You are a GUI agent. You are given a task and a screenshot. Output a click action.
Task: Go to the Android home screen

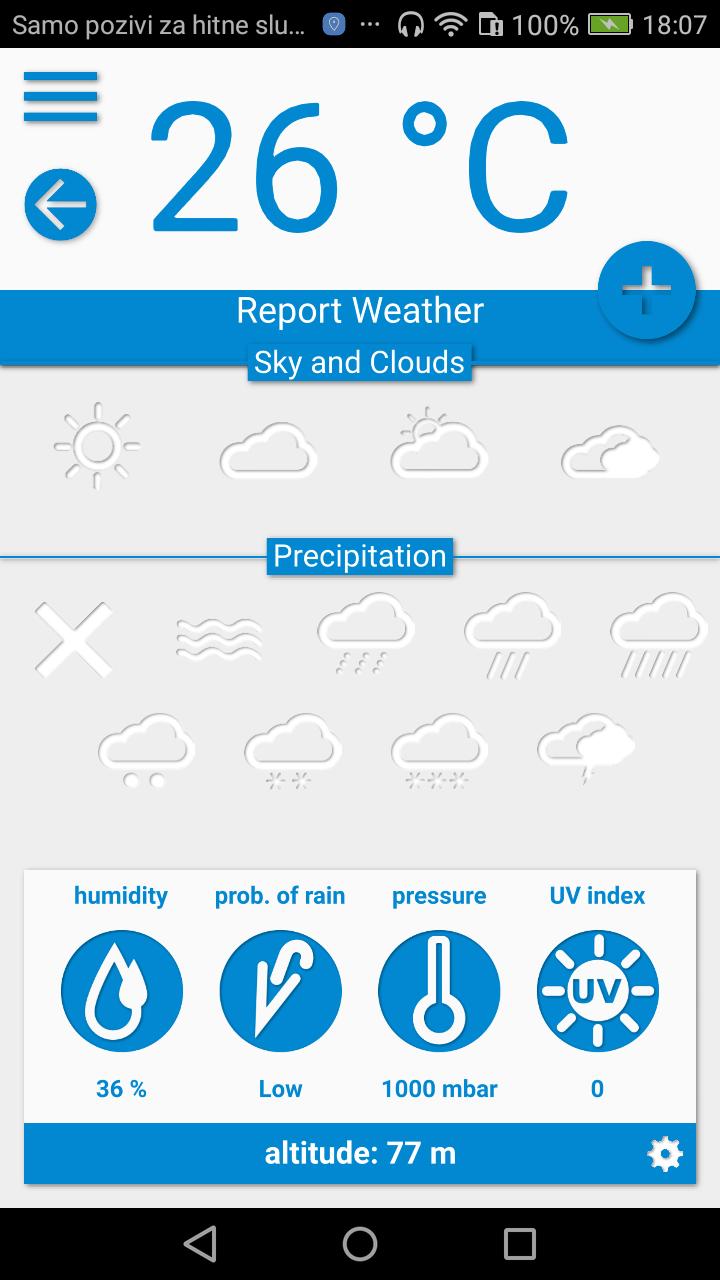[360, 1244]
